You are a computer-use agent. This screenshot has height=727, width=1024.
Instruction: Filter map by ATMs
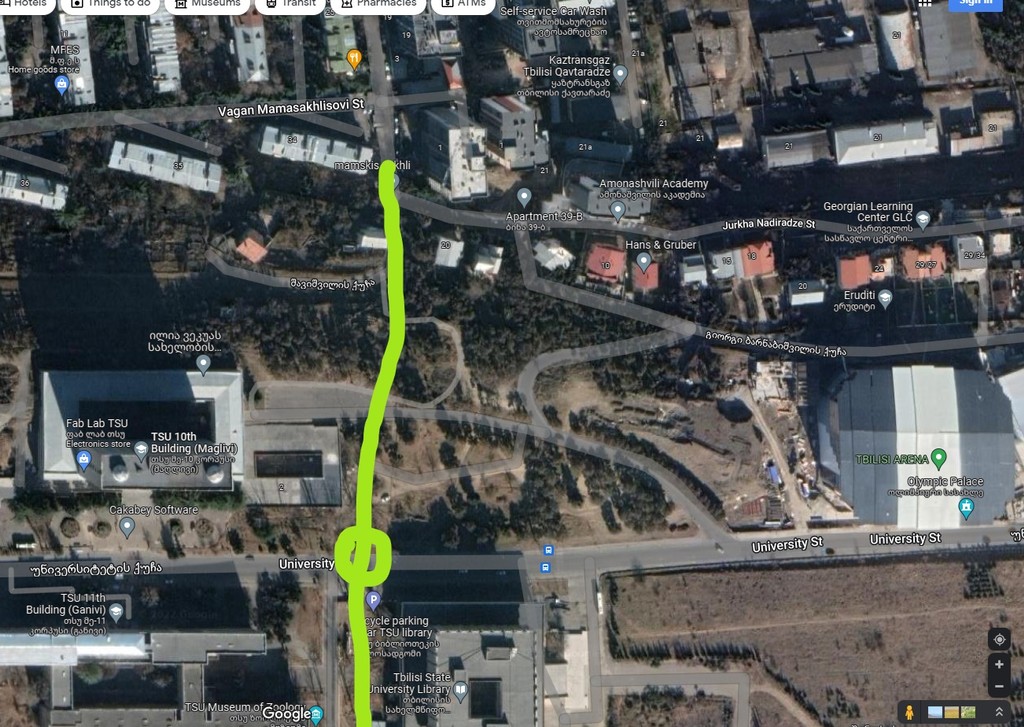(x=462, y=4)
